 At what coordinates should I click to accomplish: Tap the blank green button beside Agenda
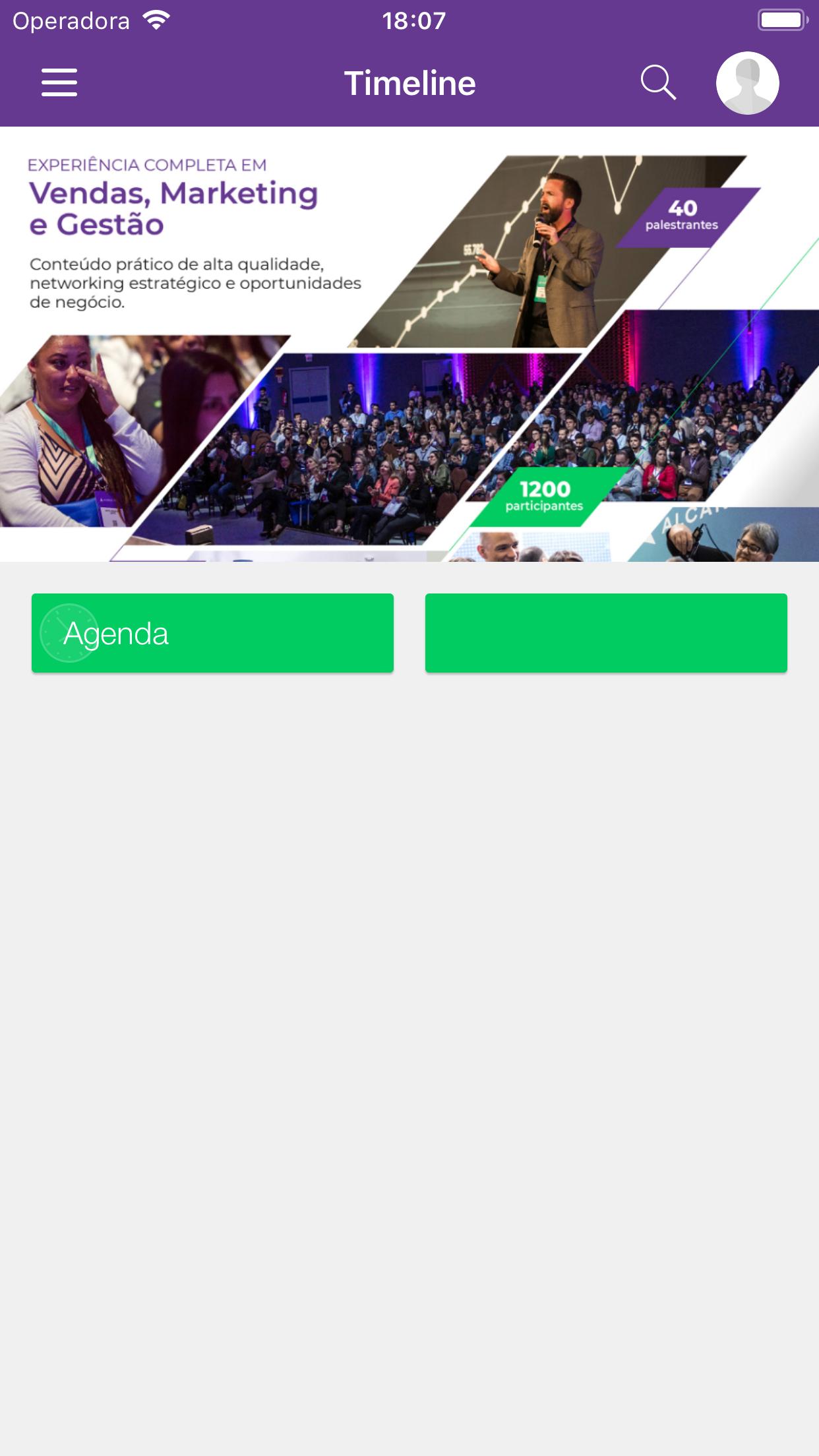[x=606, y=633]
